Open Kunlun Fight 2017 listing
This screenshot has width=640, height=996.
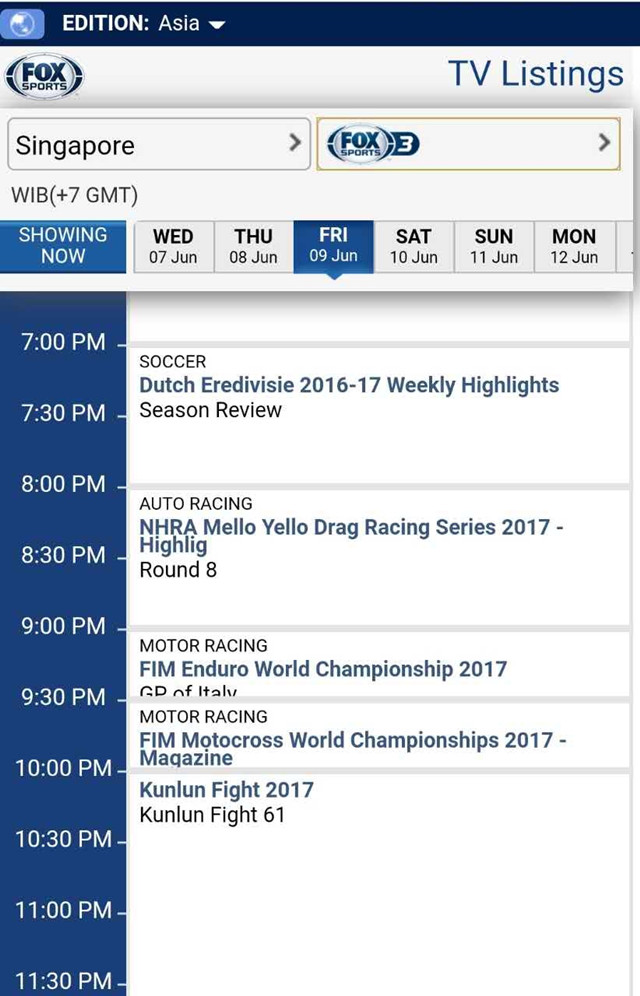point(227,790)
